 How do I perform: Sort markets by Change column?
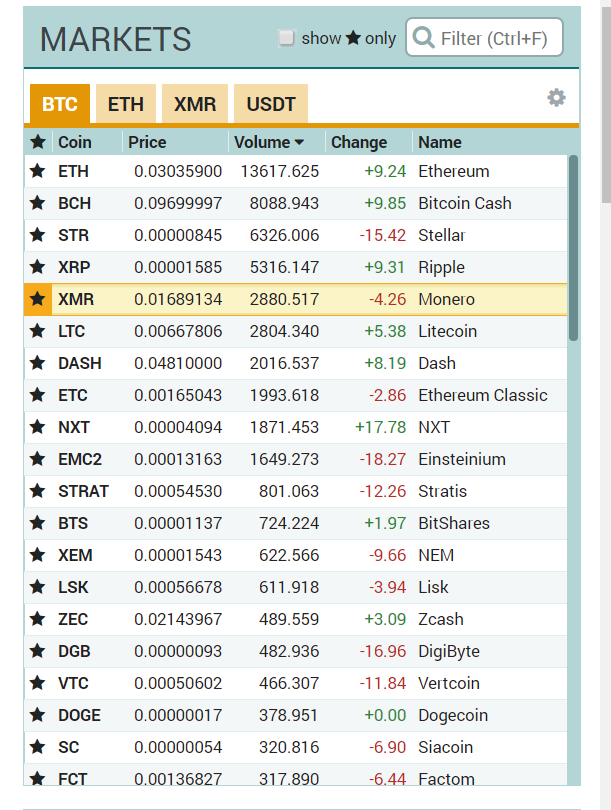point(359,142)
